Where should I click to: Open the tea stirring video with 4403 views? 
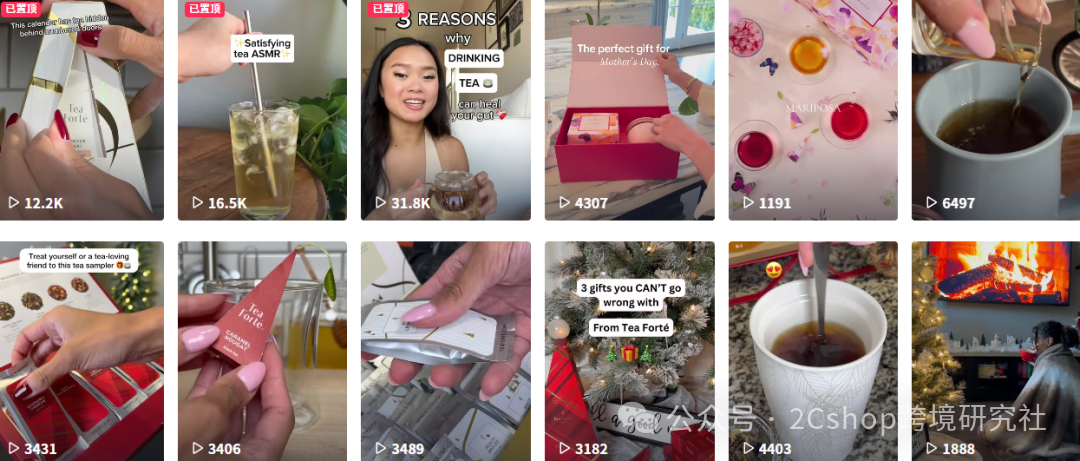click(x=812, y=350)
